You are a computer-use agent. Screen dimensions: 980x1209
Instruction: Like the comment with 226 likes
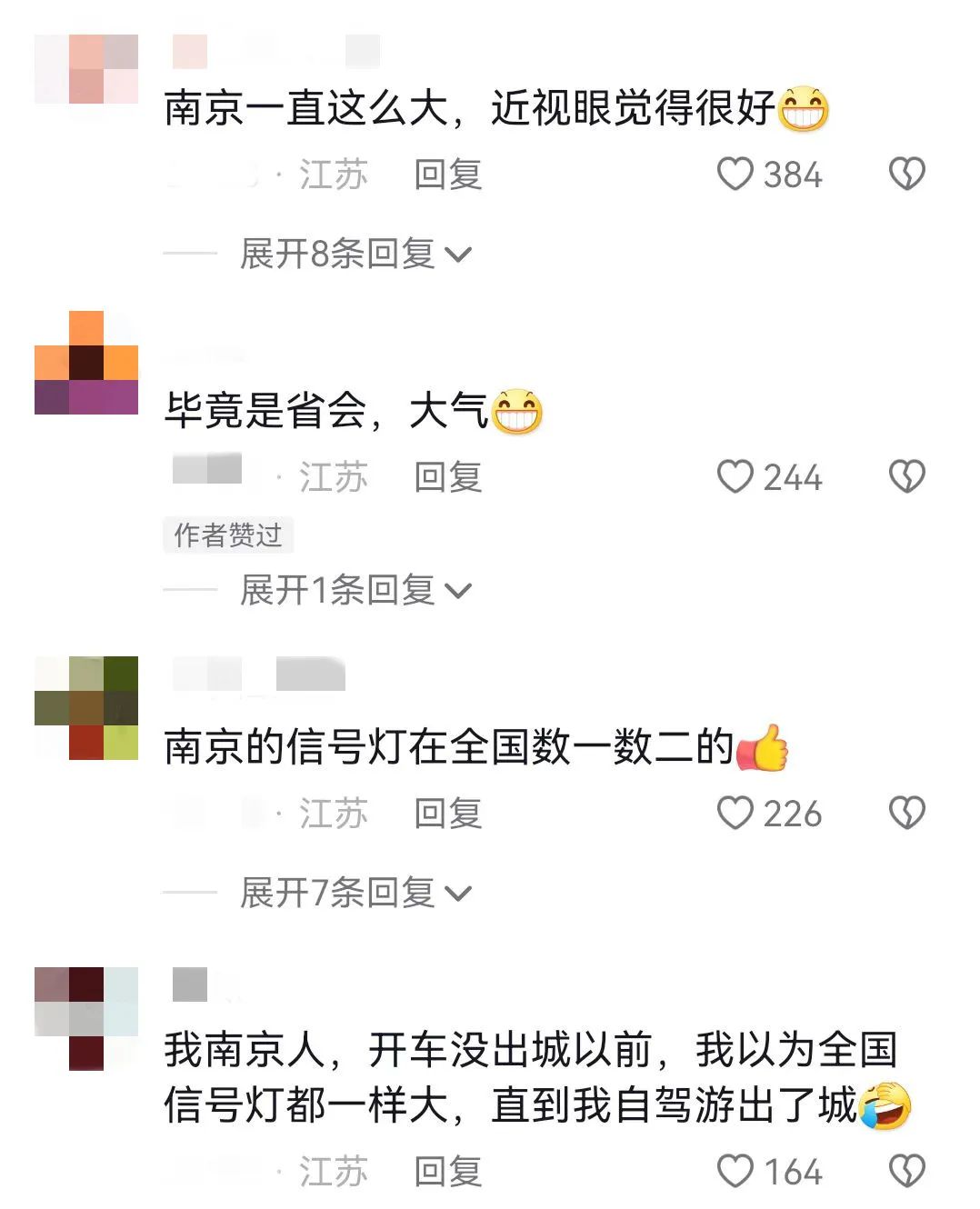click(735, 814)
